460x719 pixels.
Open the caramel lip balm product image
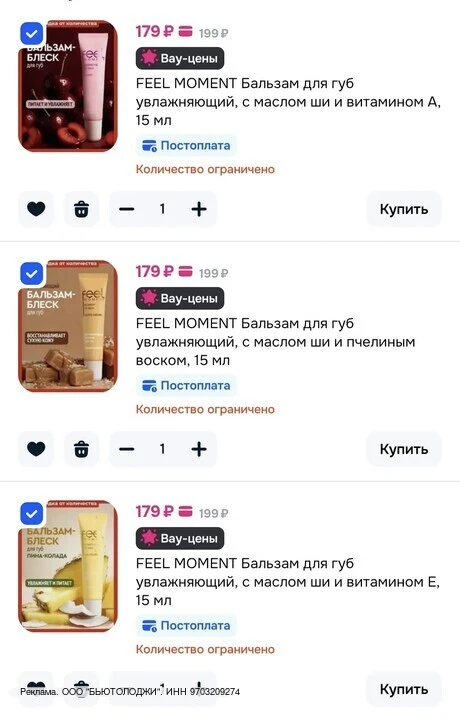point(68,326)
